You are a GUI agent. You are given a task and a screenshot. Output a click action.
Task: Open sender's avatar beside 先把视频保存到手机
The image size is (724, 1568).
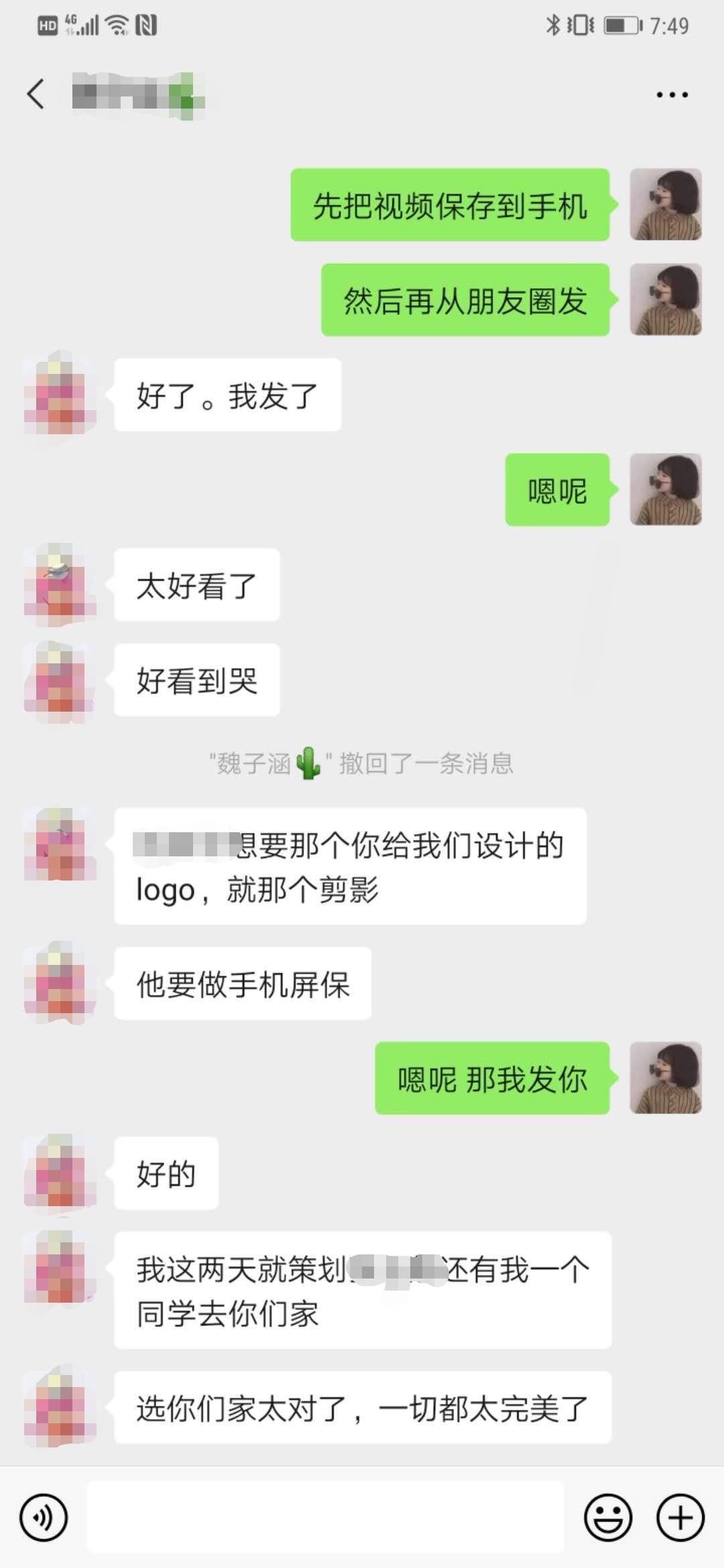pos(666,204)
